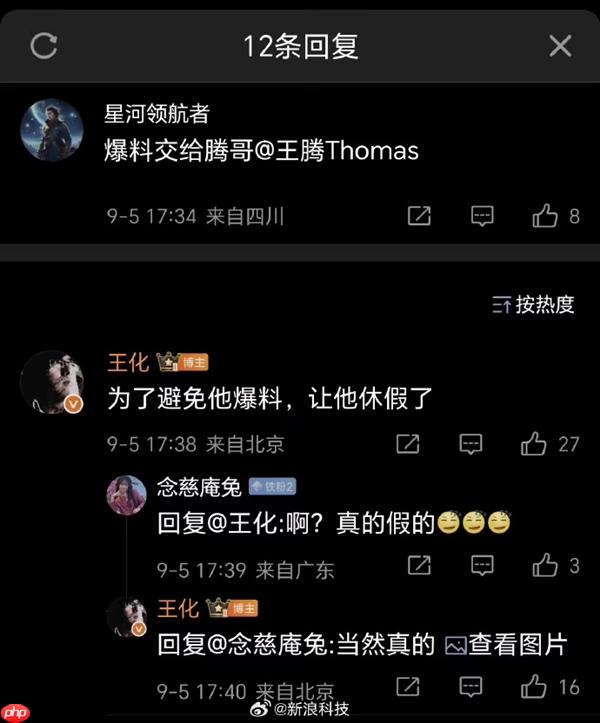600x723 pixels.
Task: Change sorting via 按热度
Action: pyautogui.click(x=534, y=304)
